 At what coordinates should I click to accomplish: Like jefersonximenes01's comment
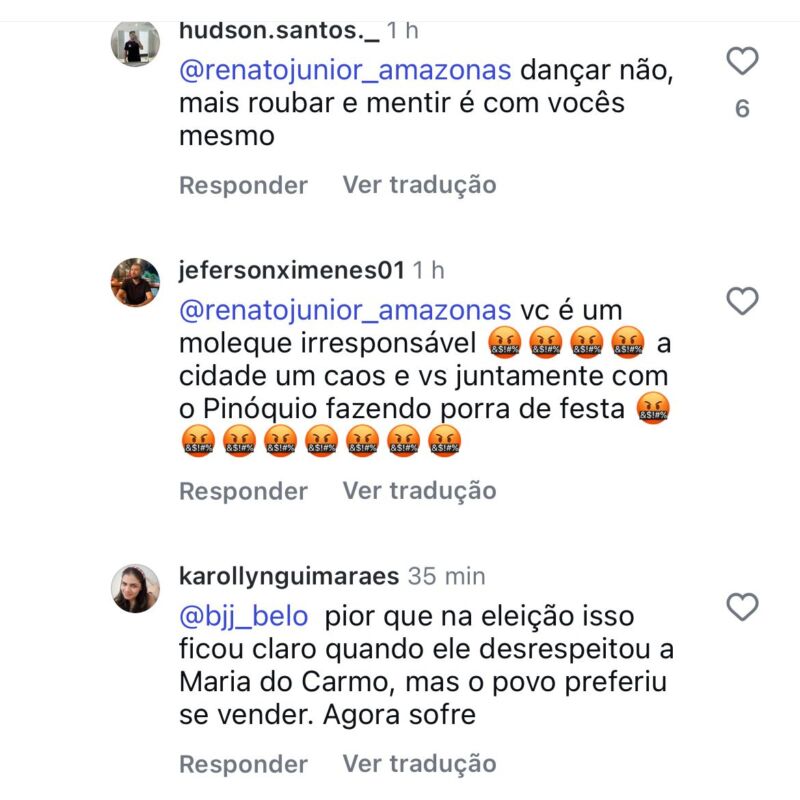coord(742,301)
